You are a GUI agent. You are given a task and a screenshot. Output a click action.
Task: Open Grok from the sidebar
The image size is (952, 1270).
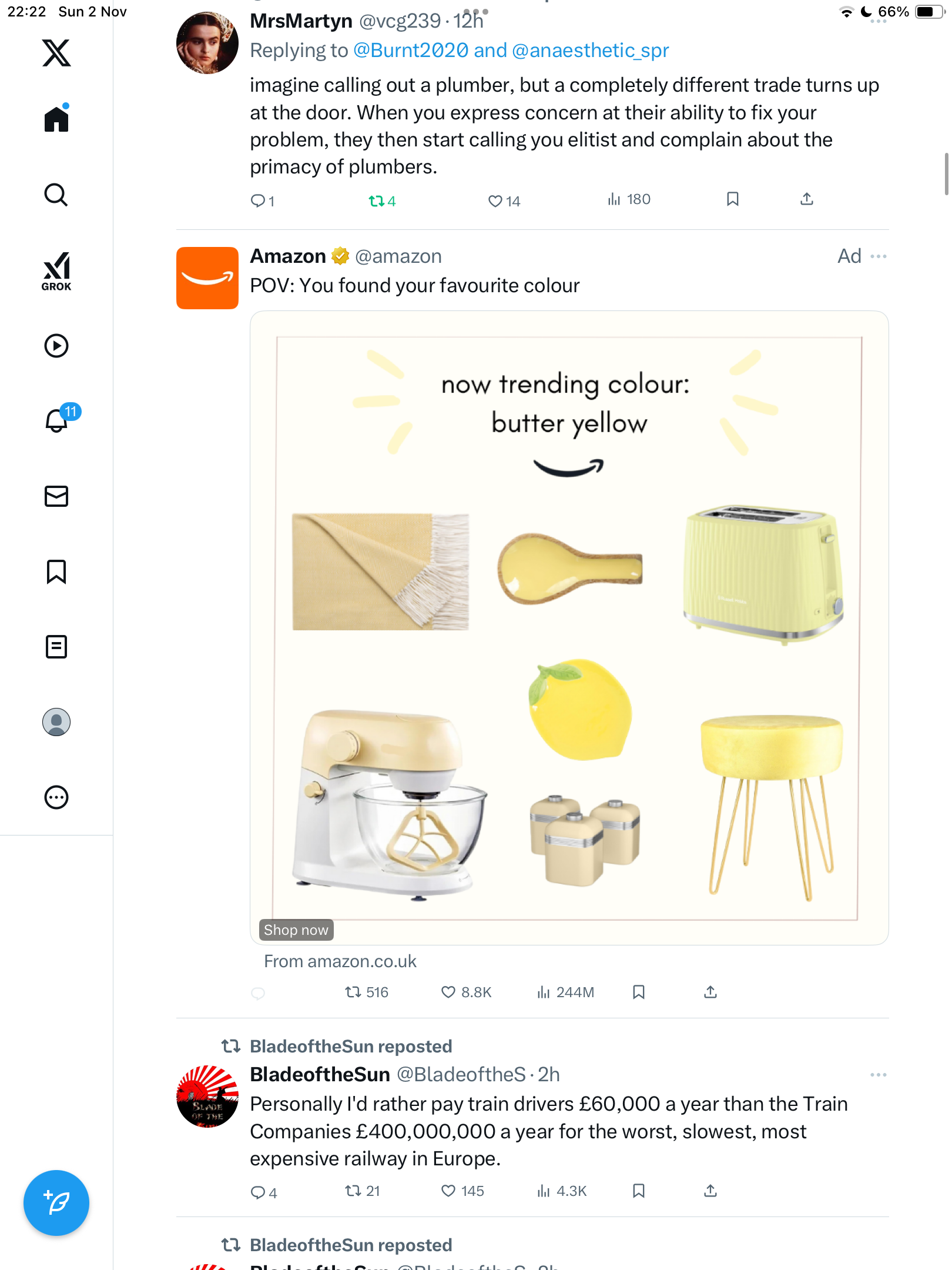tap(56, 272)
